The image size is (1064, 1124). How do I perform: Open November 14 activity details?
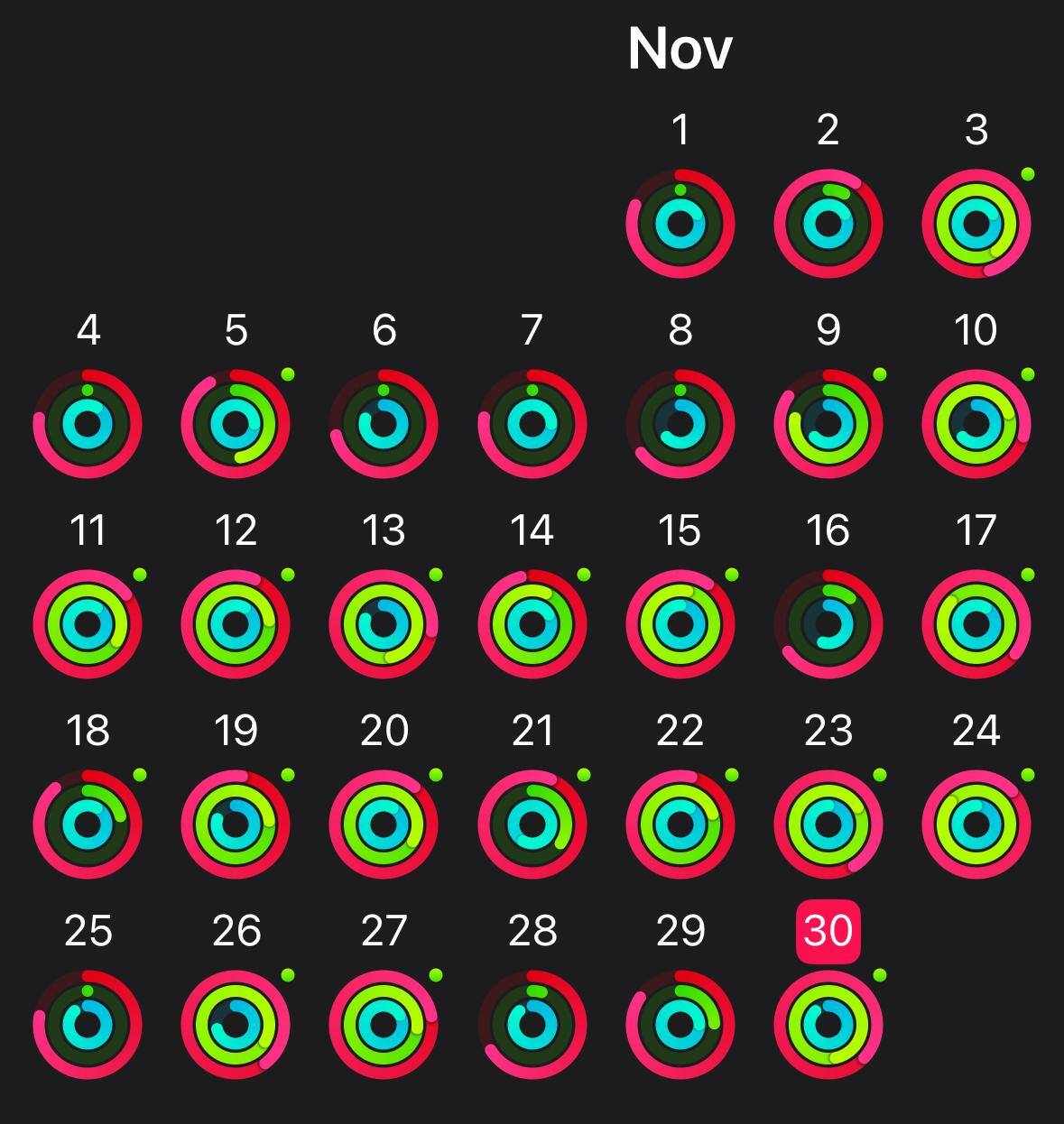tap(532, 624)
